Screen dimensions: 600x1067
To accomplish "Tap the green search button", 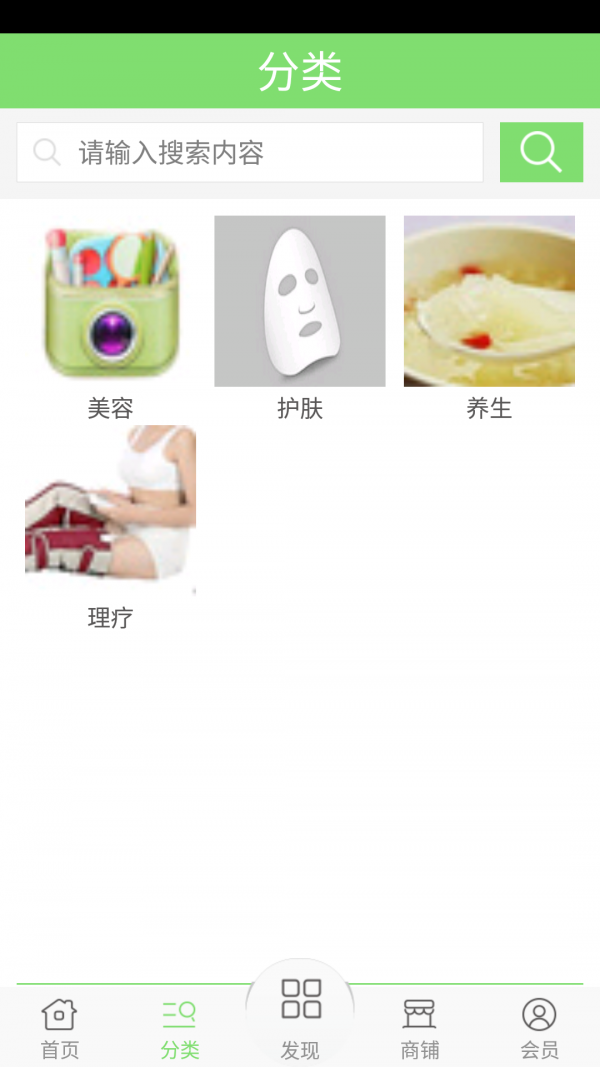I will 541,152.
